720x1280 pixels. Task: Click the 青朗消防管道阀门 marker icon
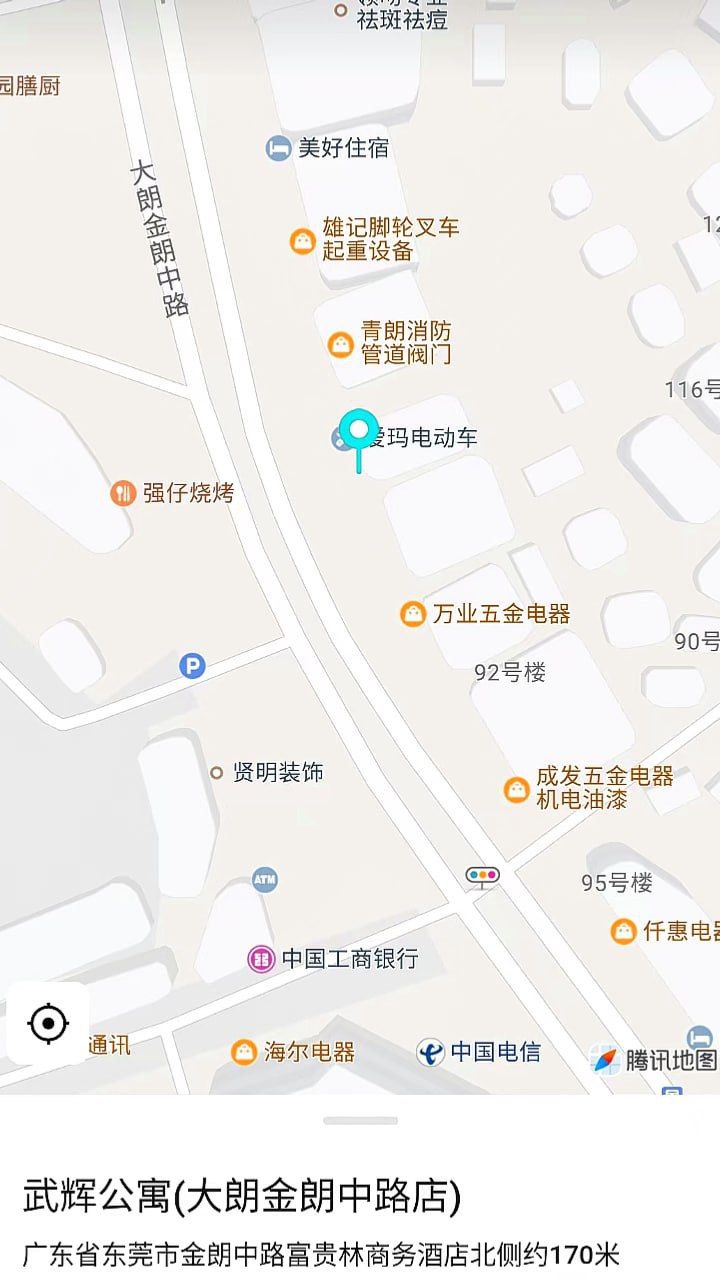[339, 345]
